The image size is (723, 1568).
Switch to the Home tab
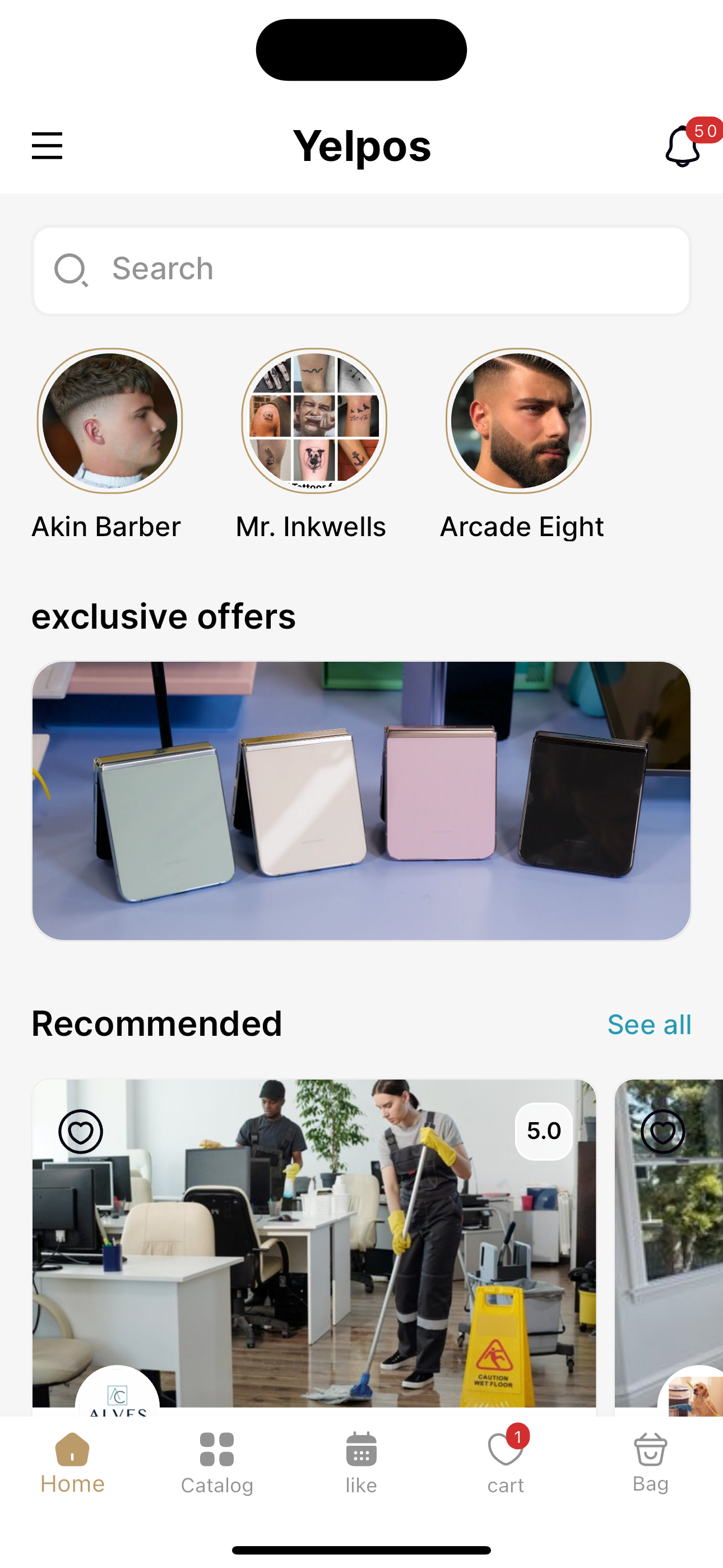tap(72, 1462)
